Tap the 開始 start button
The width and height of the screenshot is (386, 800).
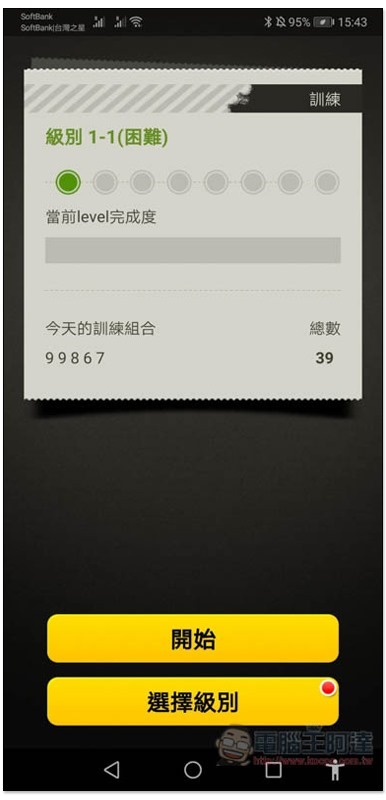tap(193, 638)
